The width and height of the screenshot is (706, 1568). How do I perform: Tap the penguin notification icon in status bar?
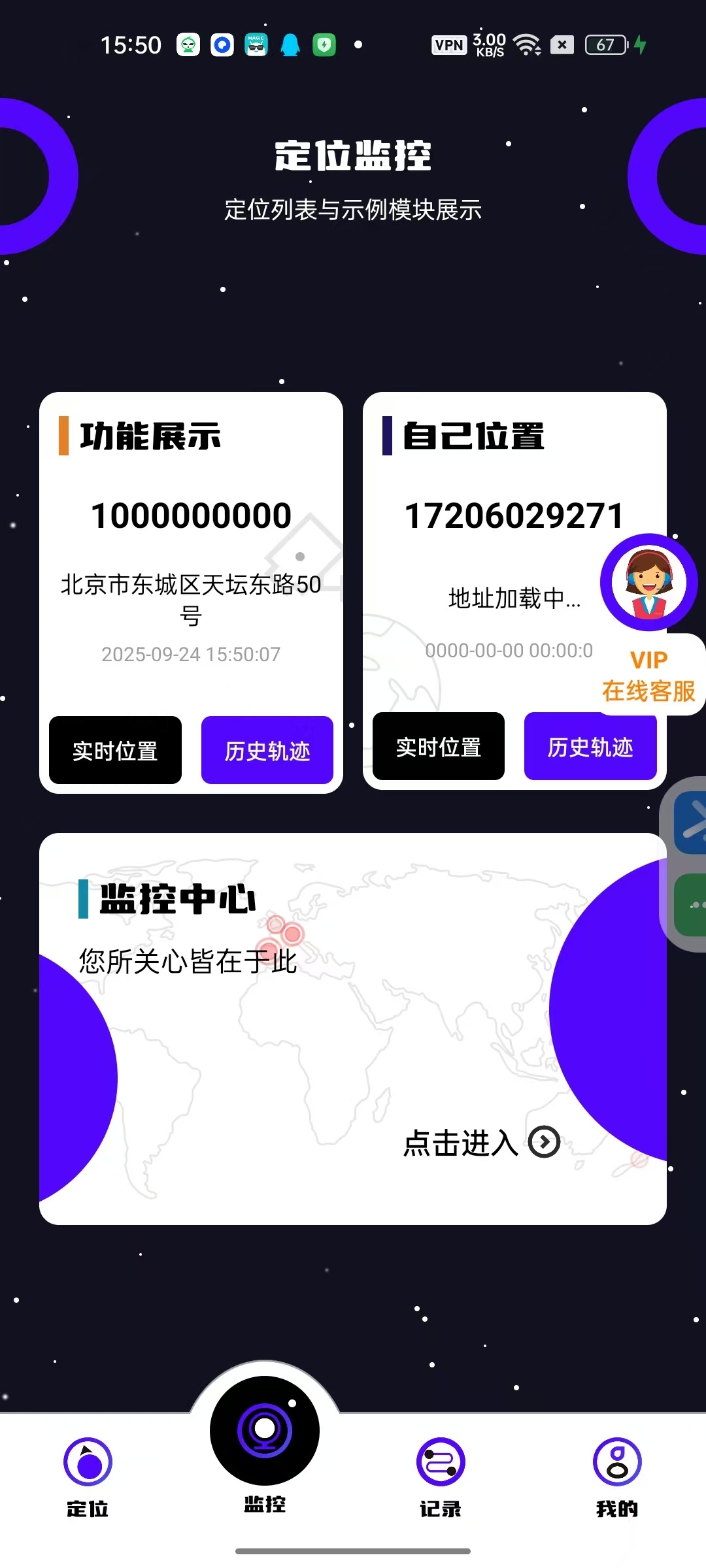coord(290,44)
